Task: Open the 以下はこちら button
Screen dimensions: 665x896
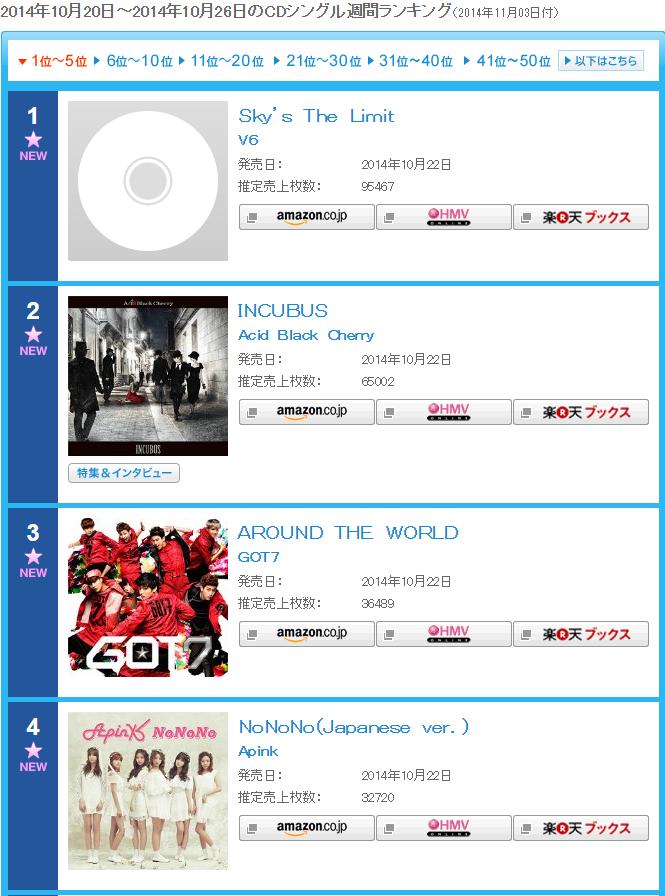Action: 601,61
